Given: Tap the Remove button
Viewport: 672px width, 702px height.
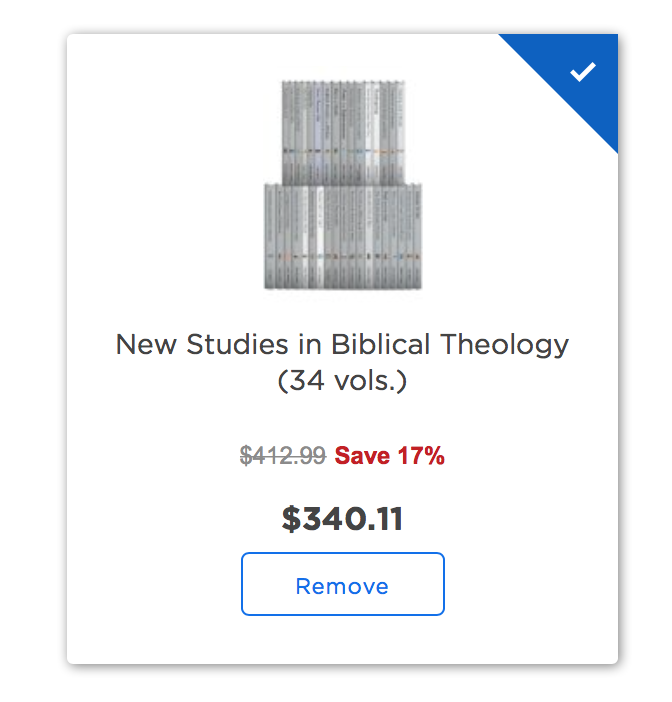Looking at the screenshot, I should coord(342,584).
